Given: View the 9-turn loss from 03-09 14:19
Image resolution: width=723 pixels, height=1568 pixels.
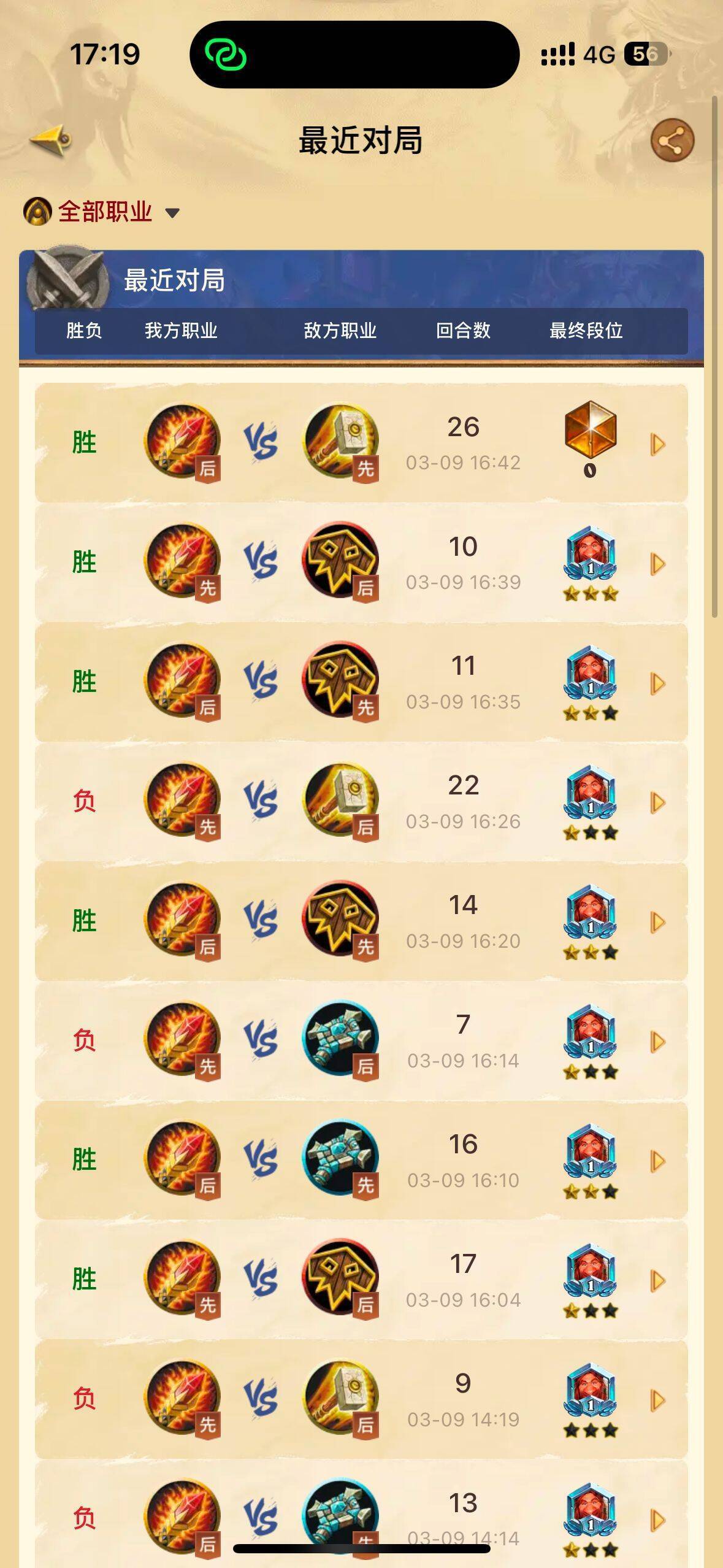Looking at the screenshot, I should click(657, 1400).
